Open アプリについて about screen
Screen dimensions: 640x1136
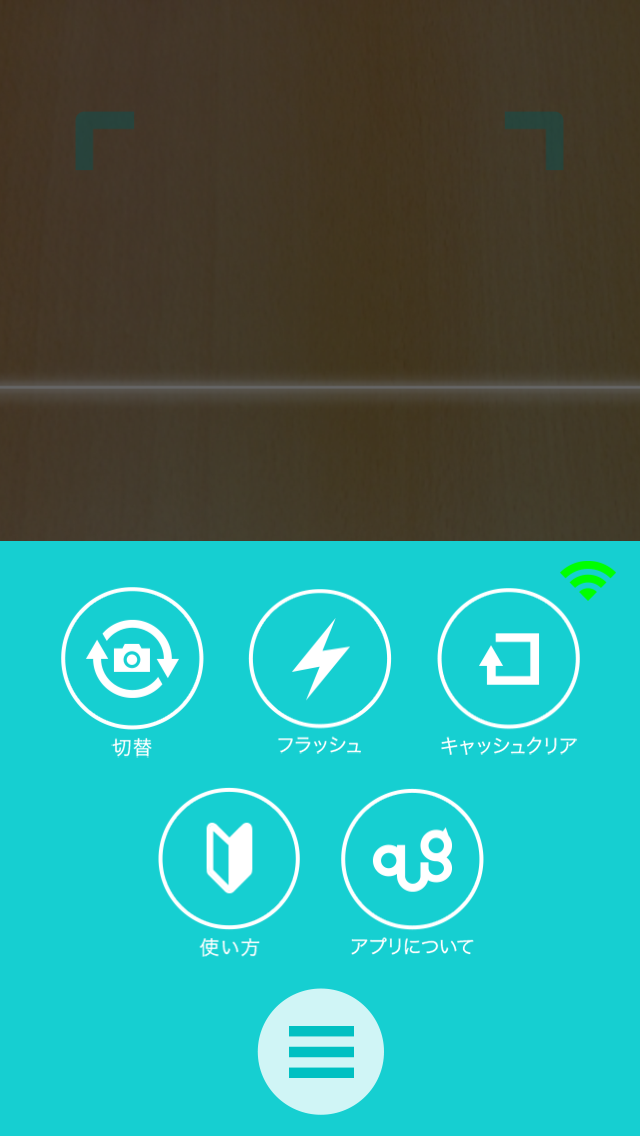(412, 858)
